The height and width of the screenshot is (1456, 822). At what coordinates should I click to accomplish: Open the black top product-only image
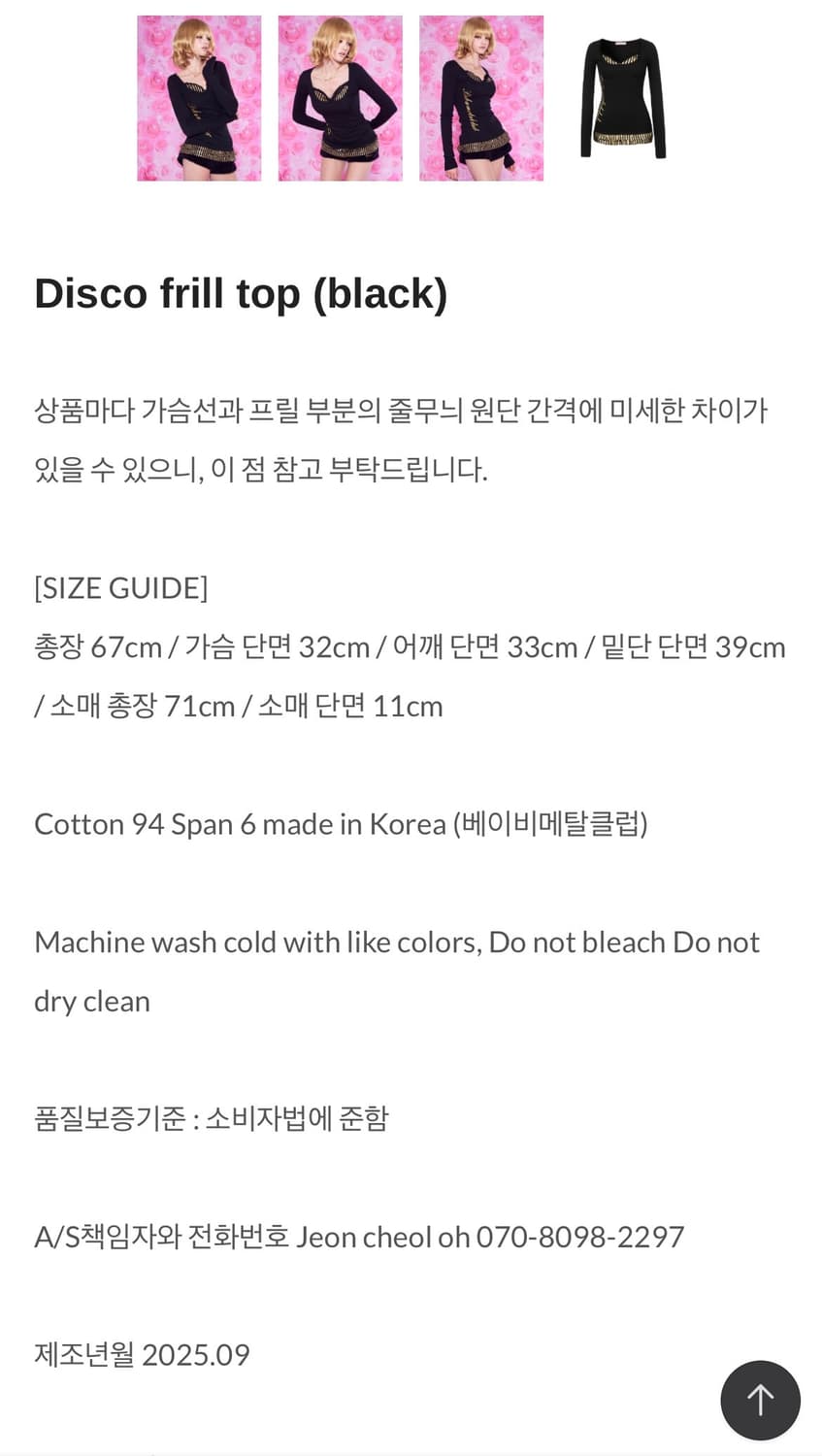623,97
